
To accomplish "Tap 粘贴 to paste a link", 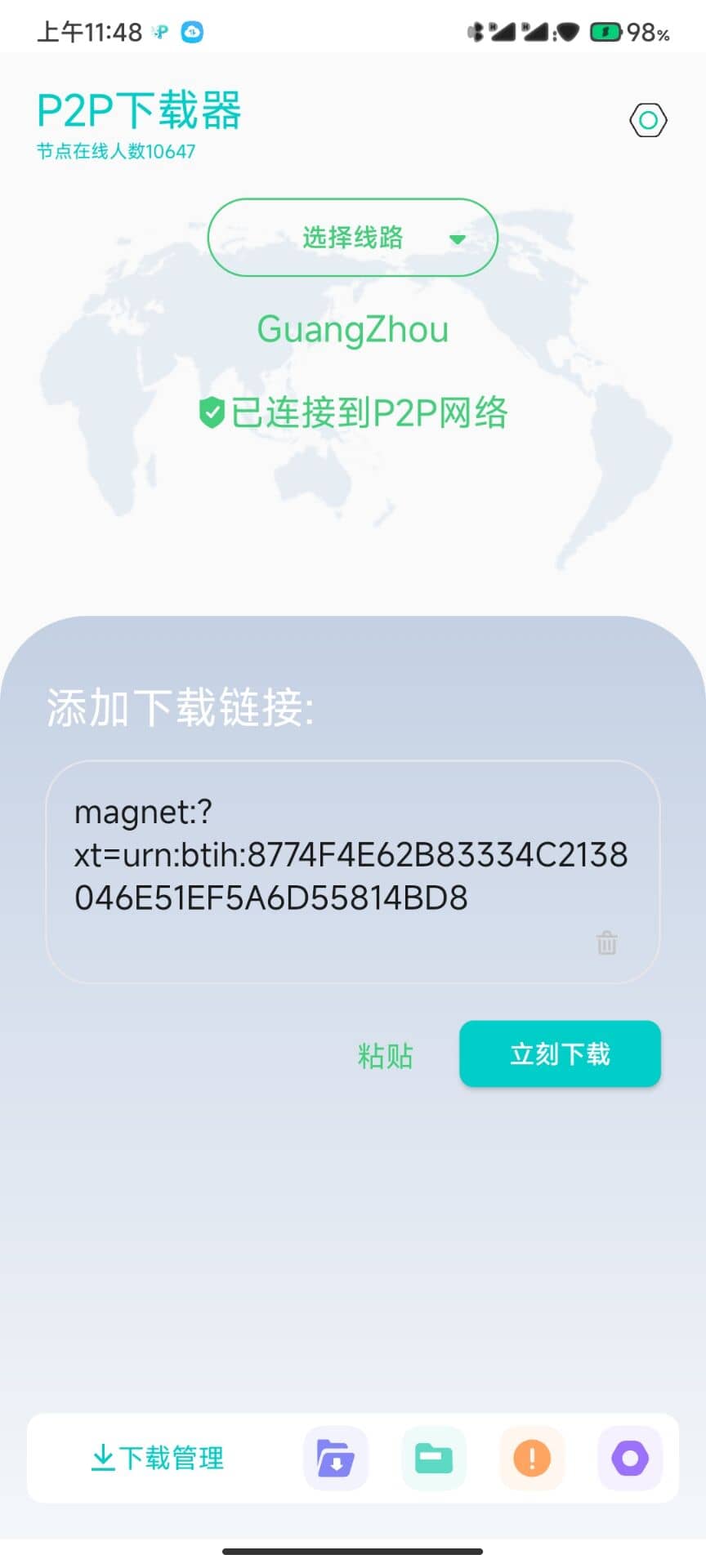I will pyautogui.click(x=386, y=1055).
